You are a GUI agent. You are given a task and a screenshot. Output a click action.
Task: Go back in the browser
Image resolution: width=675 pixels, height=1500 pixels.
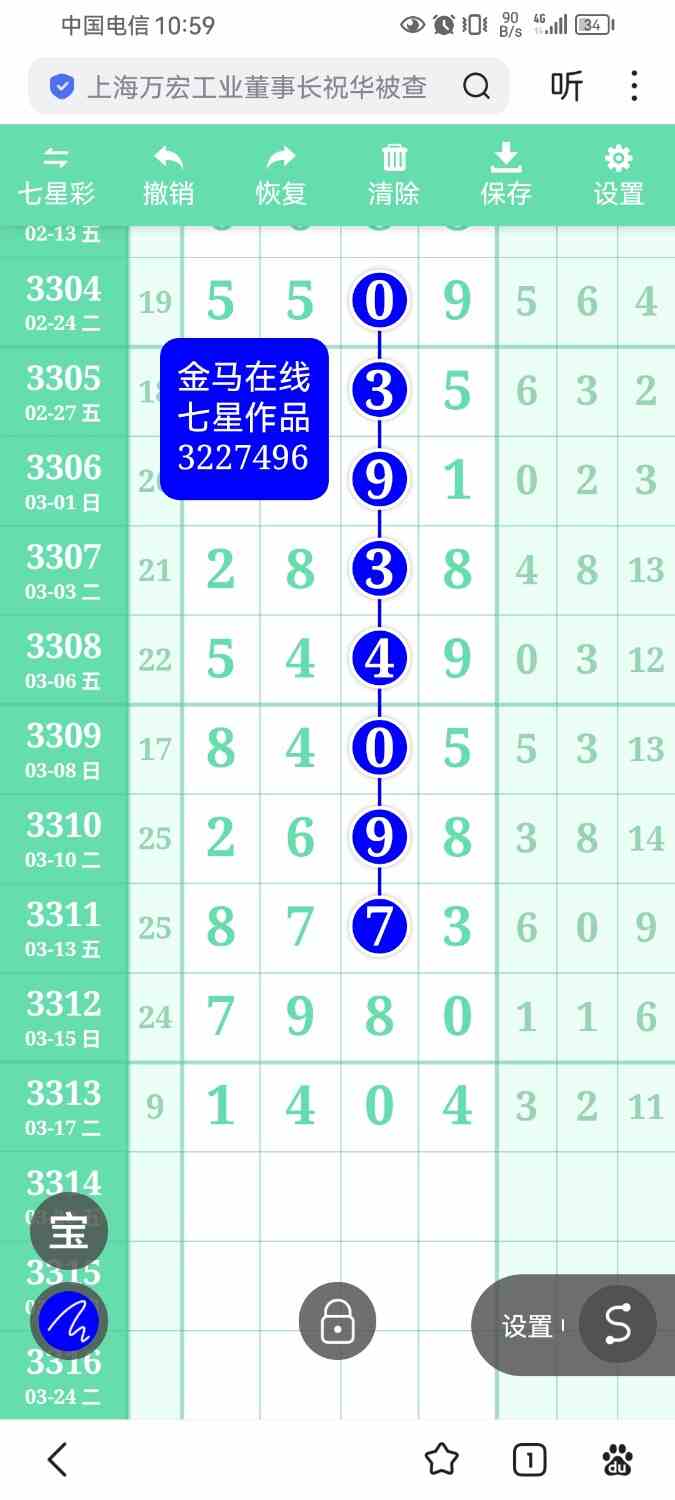pyautogui.click(x=58, y=1460)
